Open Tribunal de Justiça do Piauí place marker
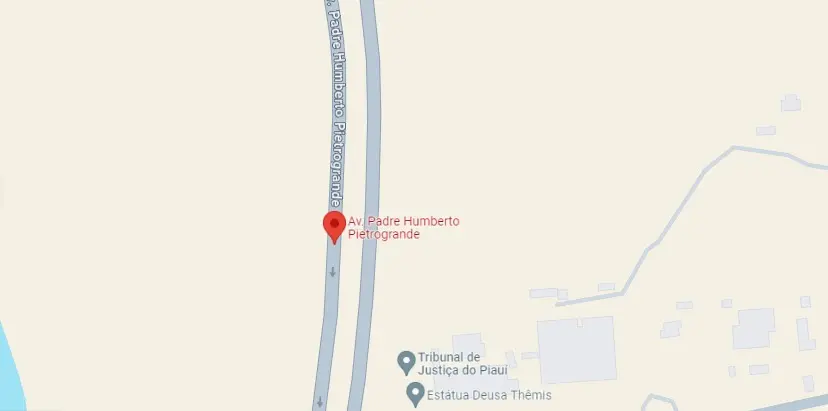The height and width of the screenshot is (411, 828). click(x=406, y=360)
